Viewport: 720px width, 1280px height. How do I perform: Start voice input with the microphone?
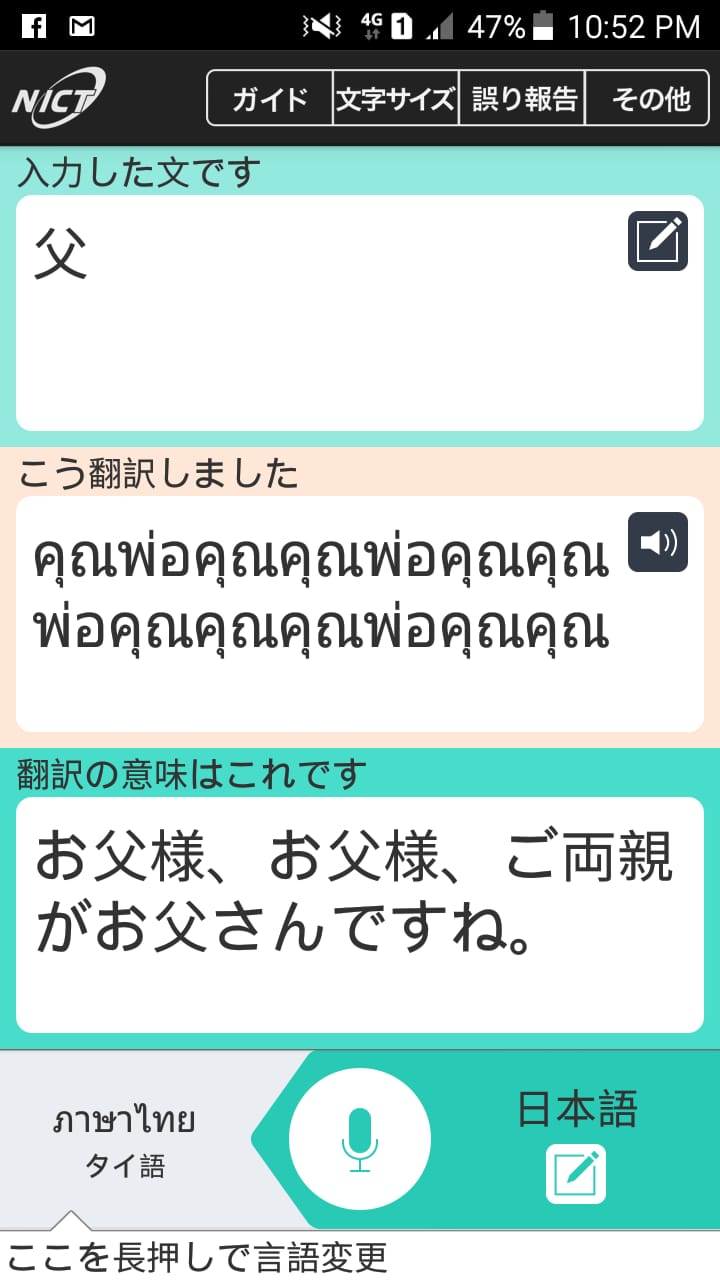(360, 1139)
